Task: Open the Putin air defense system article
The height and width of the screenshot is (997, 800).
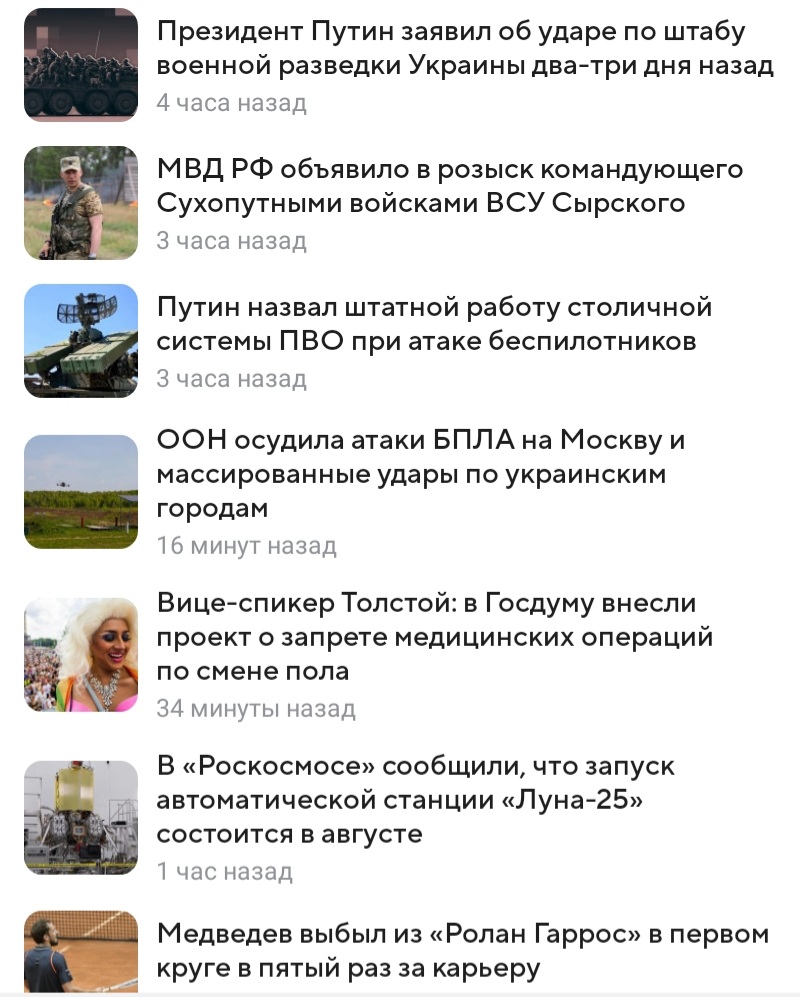Action: (434, 324)
